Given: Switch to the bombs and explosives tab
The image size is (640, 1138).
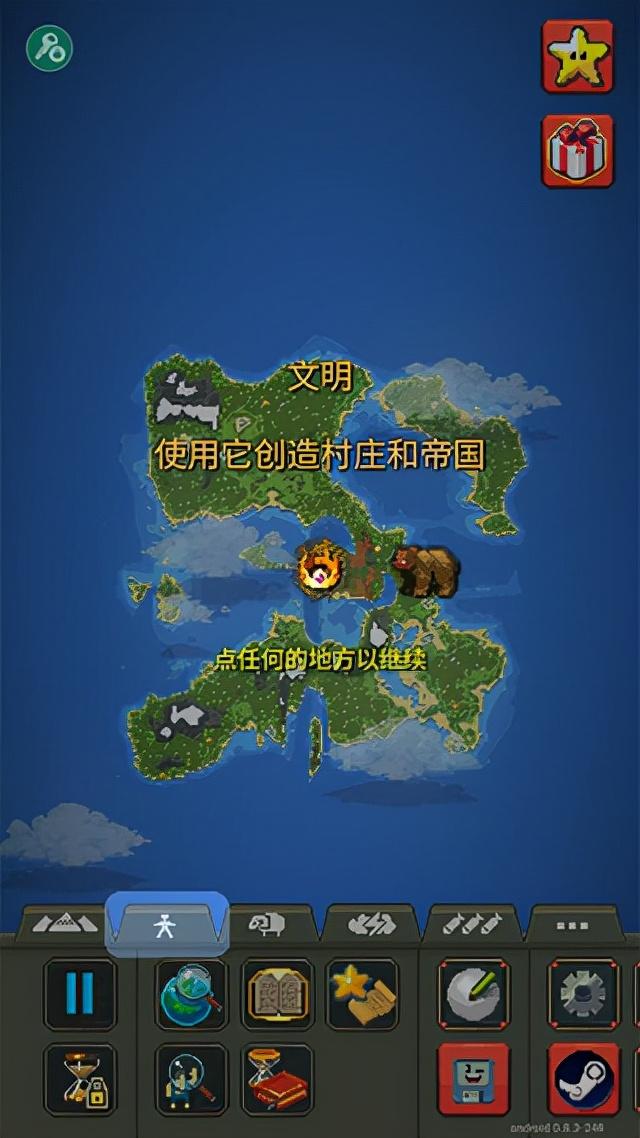Looking at the screenshot, I should pyautogui.click(x=472, y=924).
